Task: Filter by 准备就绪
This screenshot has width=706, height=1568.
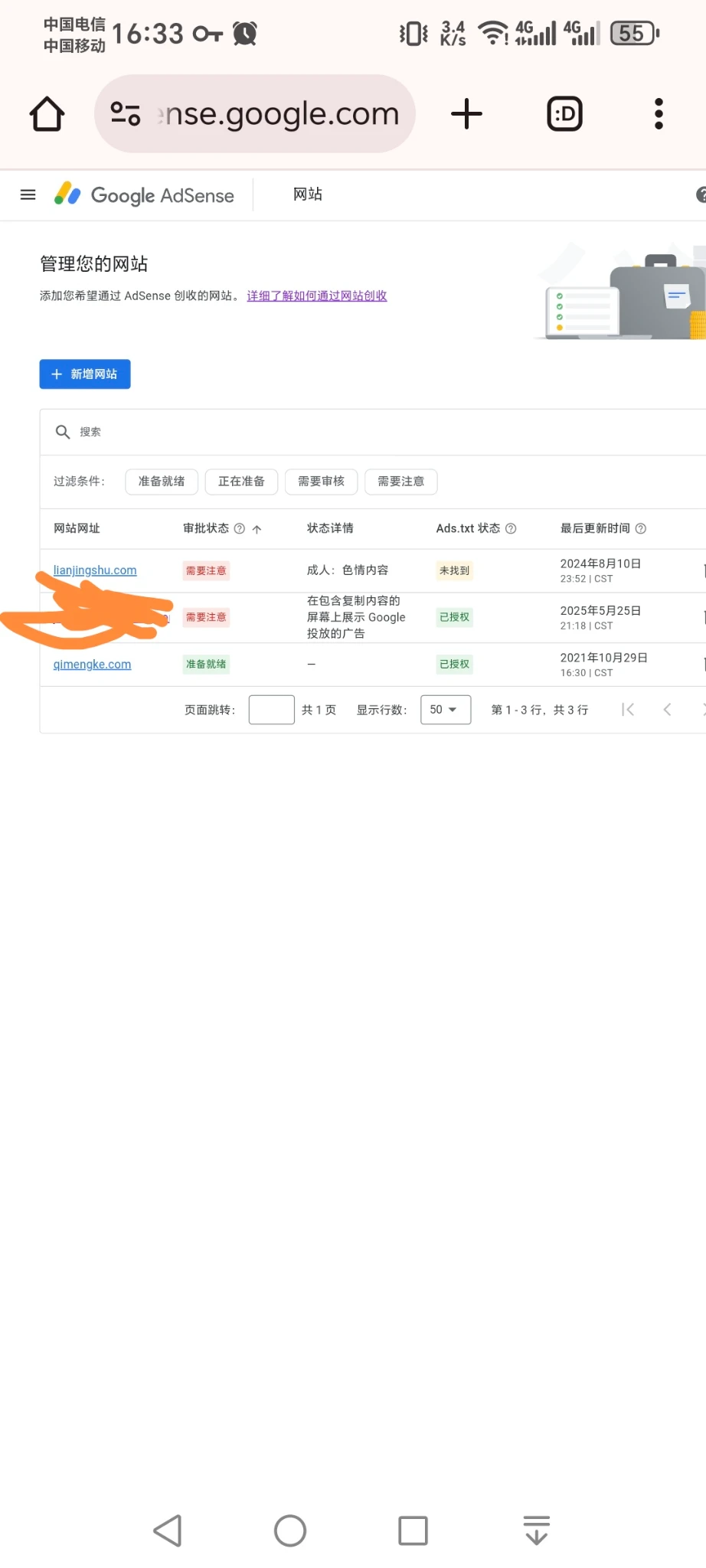Action: tap(162, 481)
